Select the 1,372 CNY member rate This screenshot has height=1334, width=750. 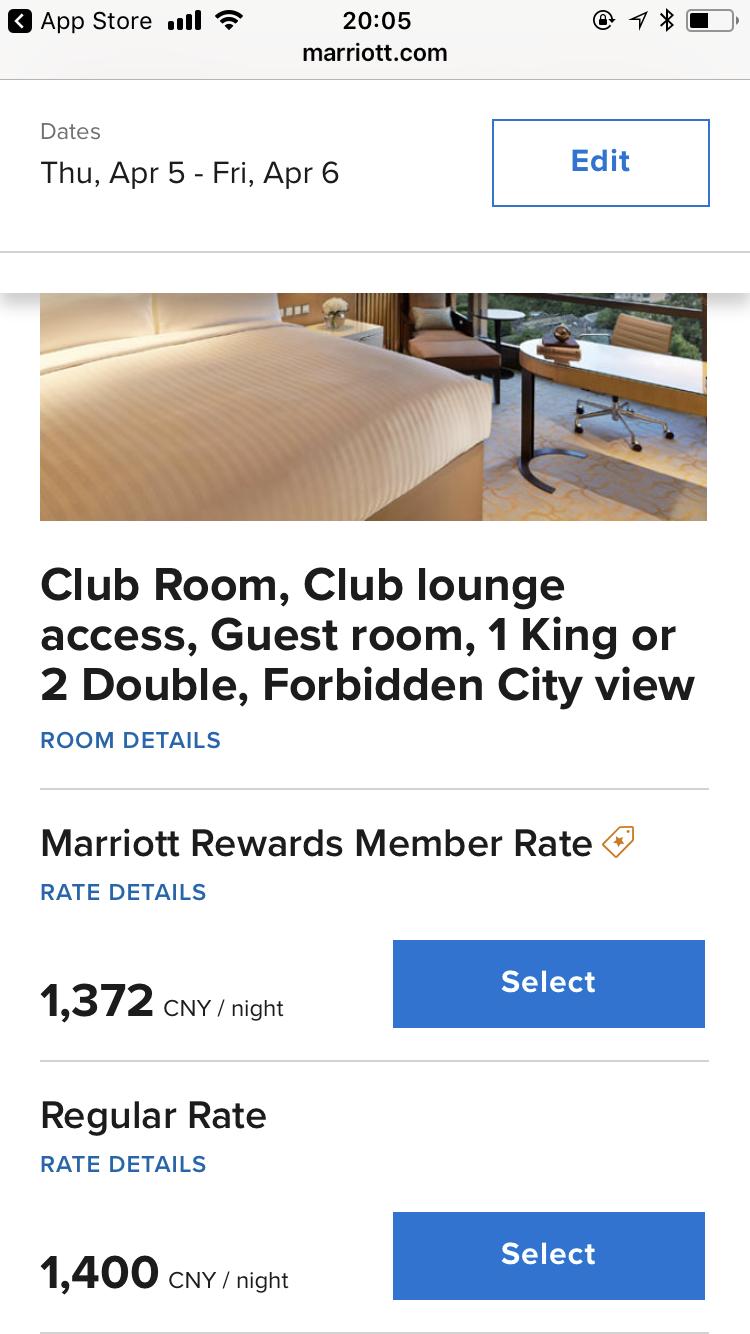coord(548,983)
